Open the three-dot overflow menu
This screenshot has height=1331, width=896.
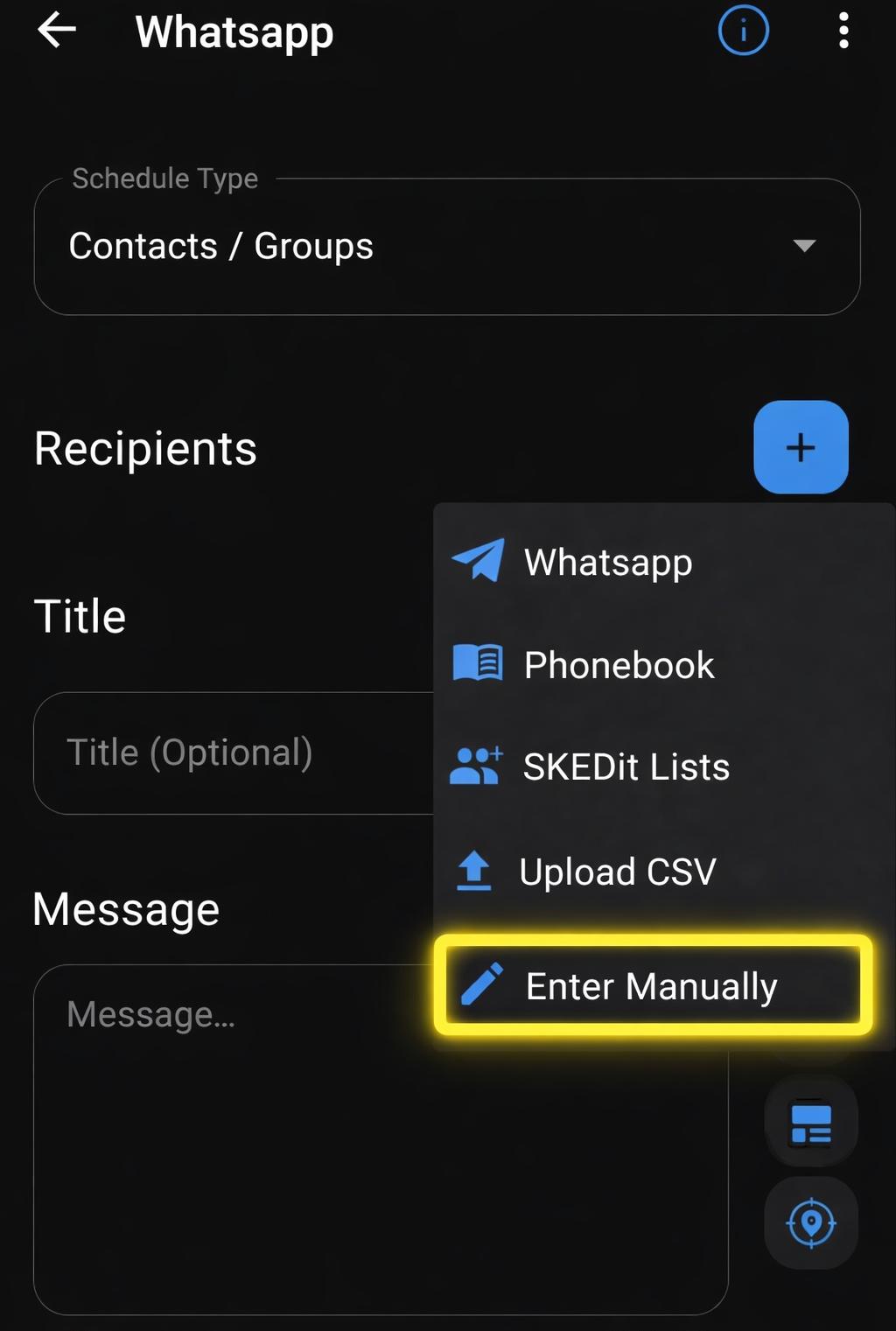click(843, 32)
